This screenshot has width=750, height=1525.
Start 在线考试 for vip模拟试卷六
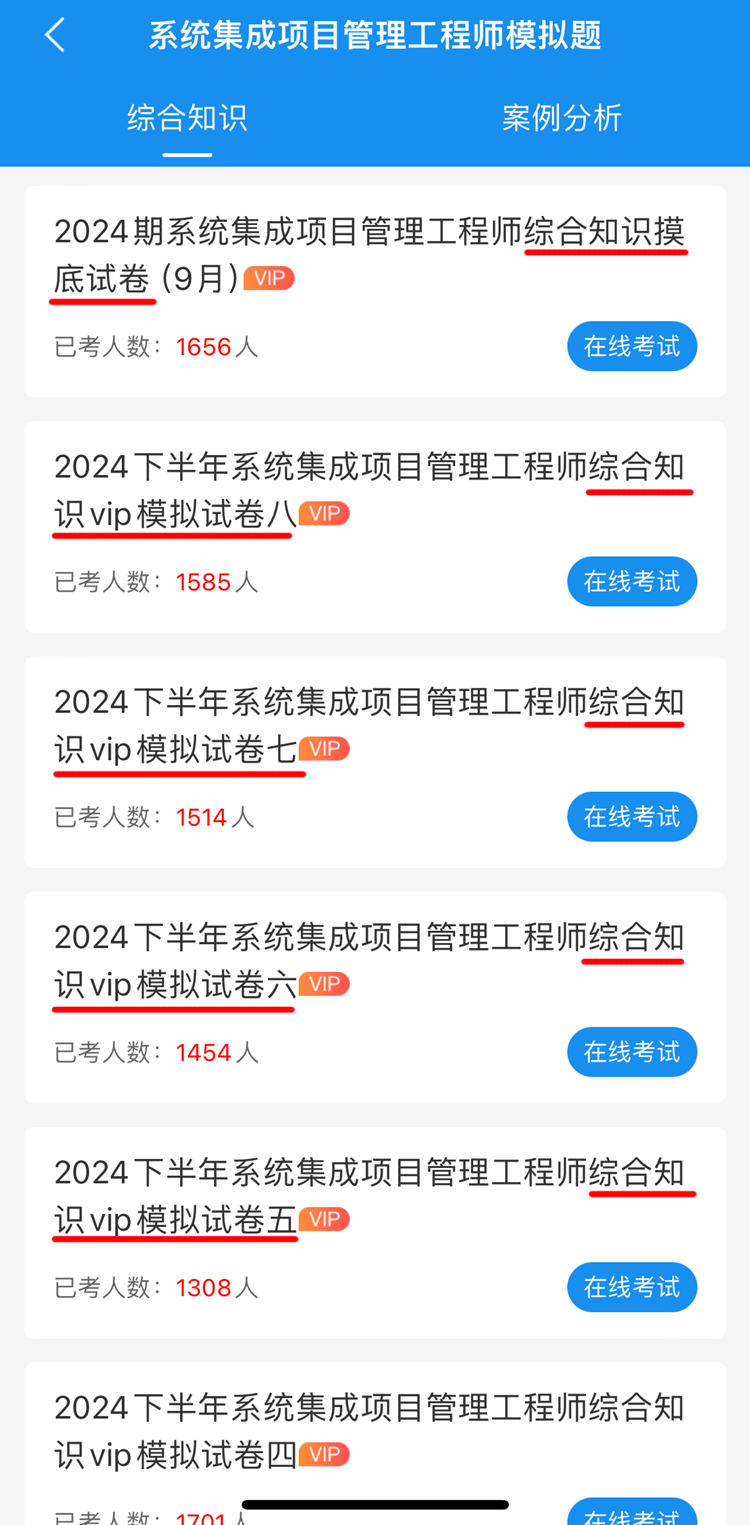[x=631, y=1052]
